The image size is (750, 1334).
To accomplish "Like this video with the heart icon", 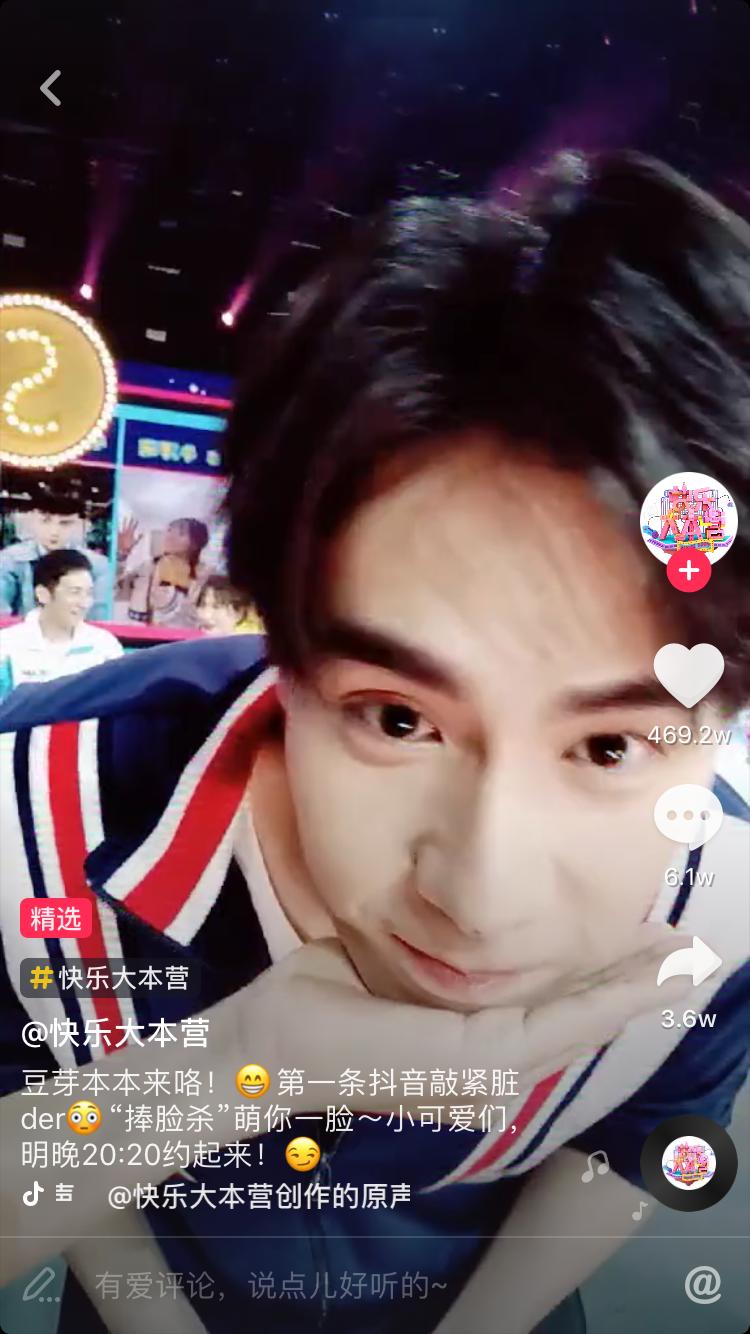I will pyautogui.click(x=688, y=676).
